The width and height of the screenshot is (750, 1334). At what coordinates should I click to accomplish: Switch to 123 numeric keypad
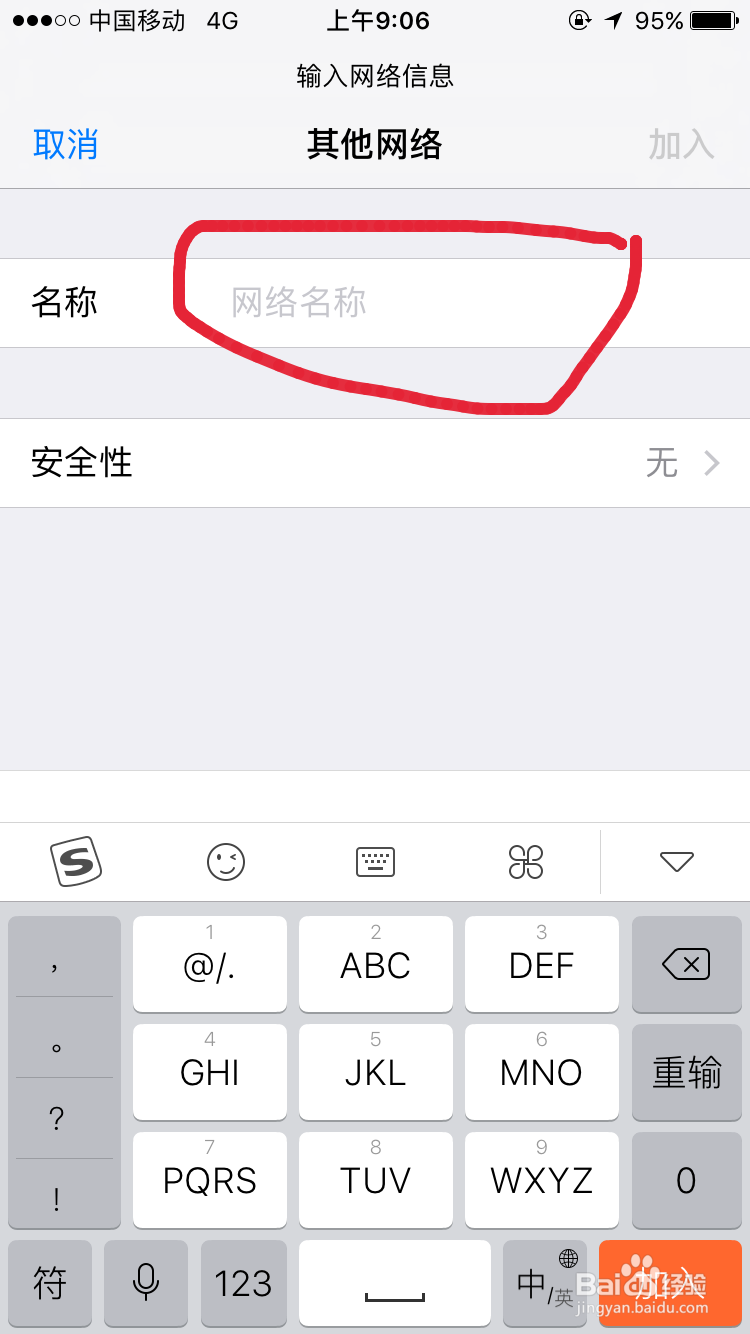[243, 1284]
